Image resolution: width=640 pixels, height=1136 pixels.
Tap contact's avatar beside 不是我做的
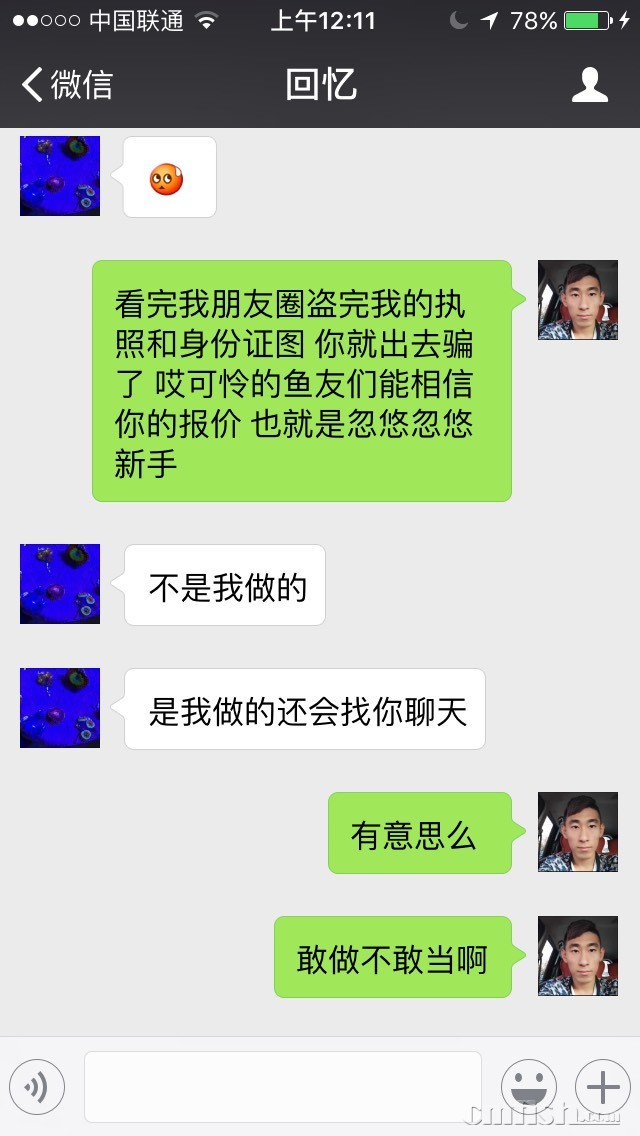click(x=60, y=584)
